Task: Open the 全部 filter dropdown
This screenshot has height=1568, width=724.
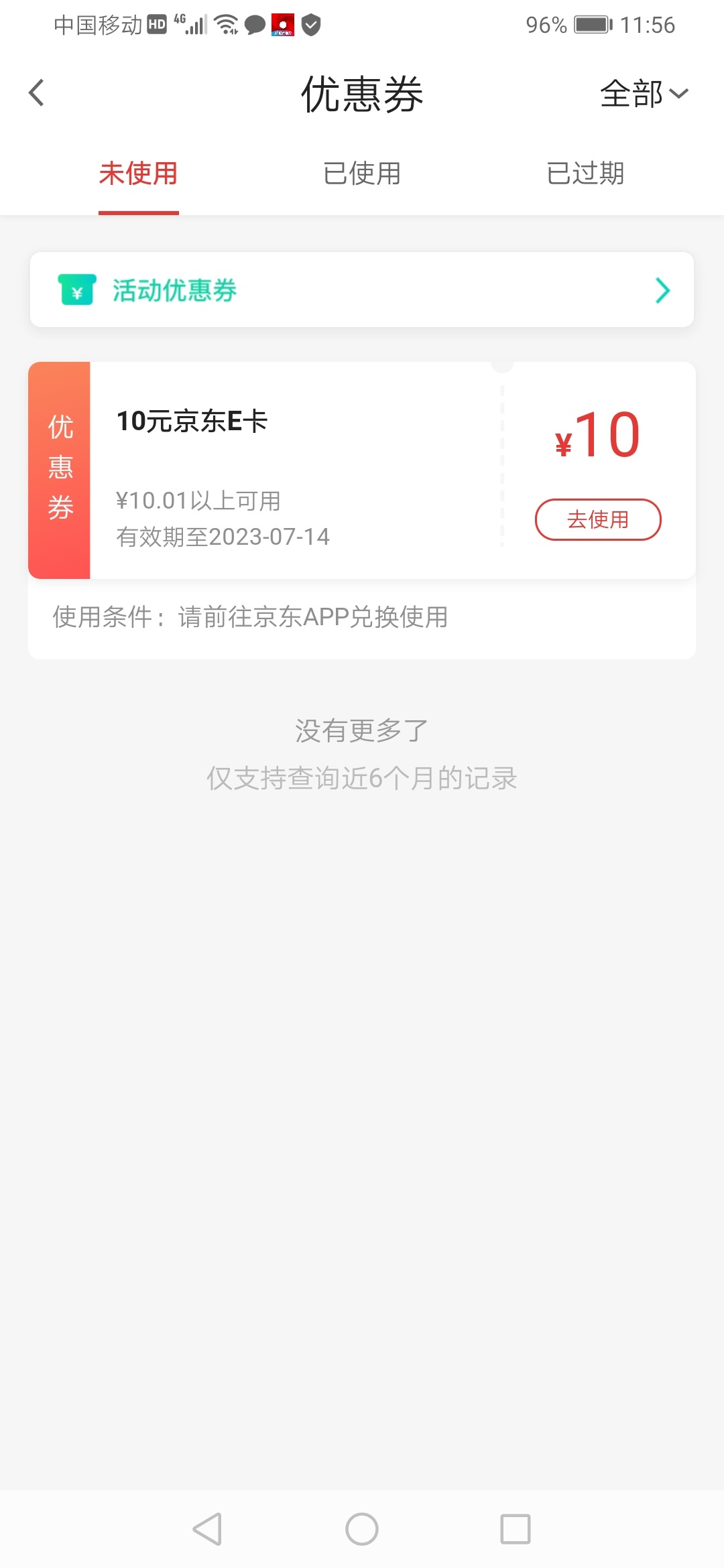Action: [x=644, y=94]
